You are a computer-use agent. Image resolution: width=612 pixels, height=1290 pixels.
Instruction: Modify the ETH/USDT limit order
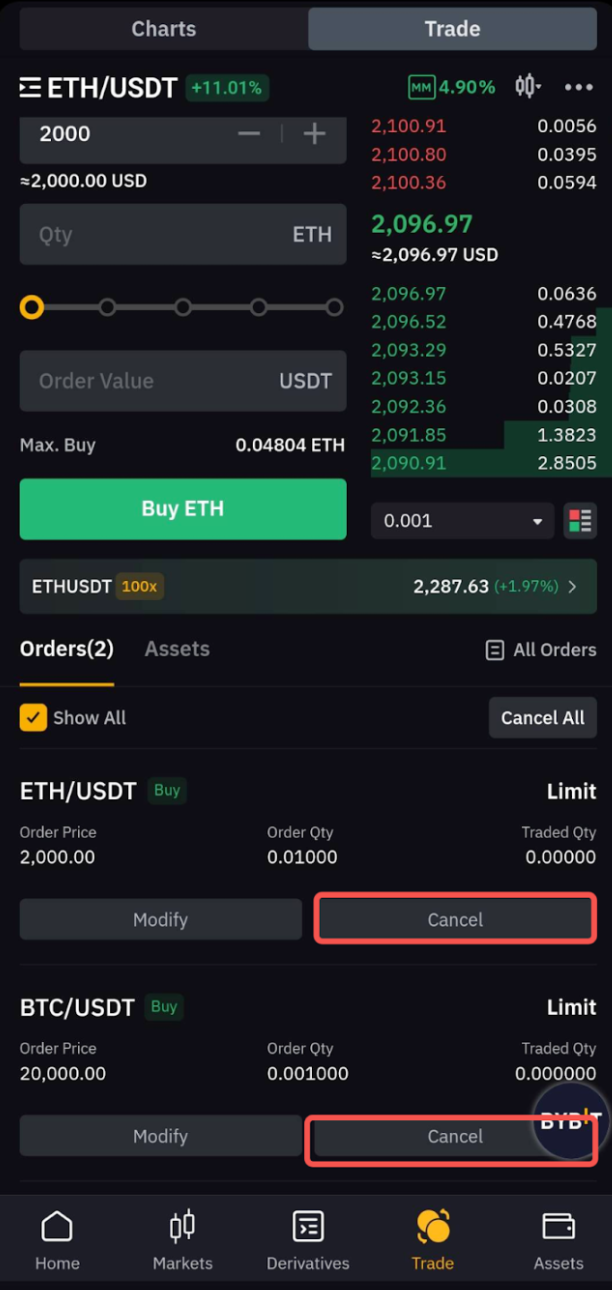pyautogui.click(x=160, y=920)
